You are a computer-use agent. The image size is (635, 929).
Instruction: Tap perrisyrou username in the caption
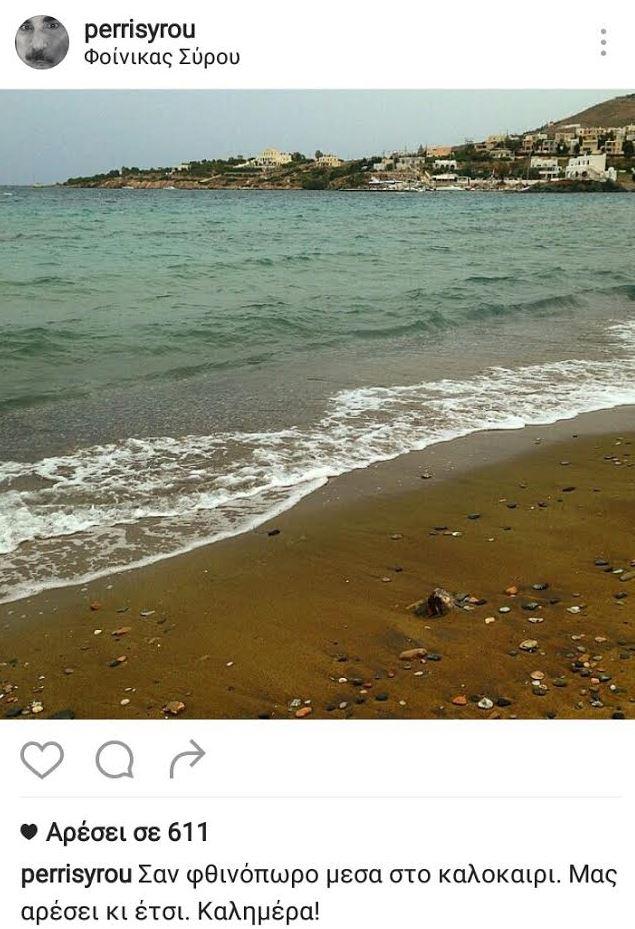click(x=76, y=875)
